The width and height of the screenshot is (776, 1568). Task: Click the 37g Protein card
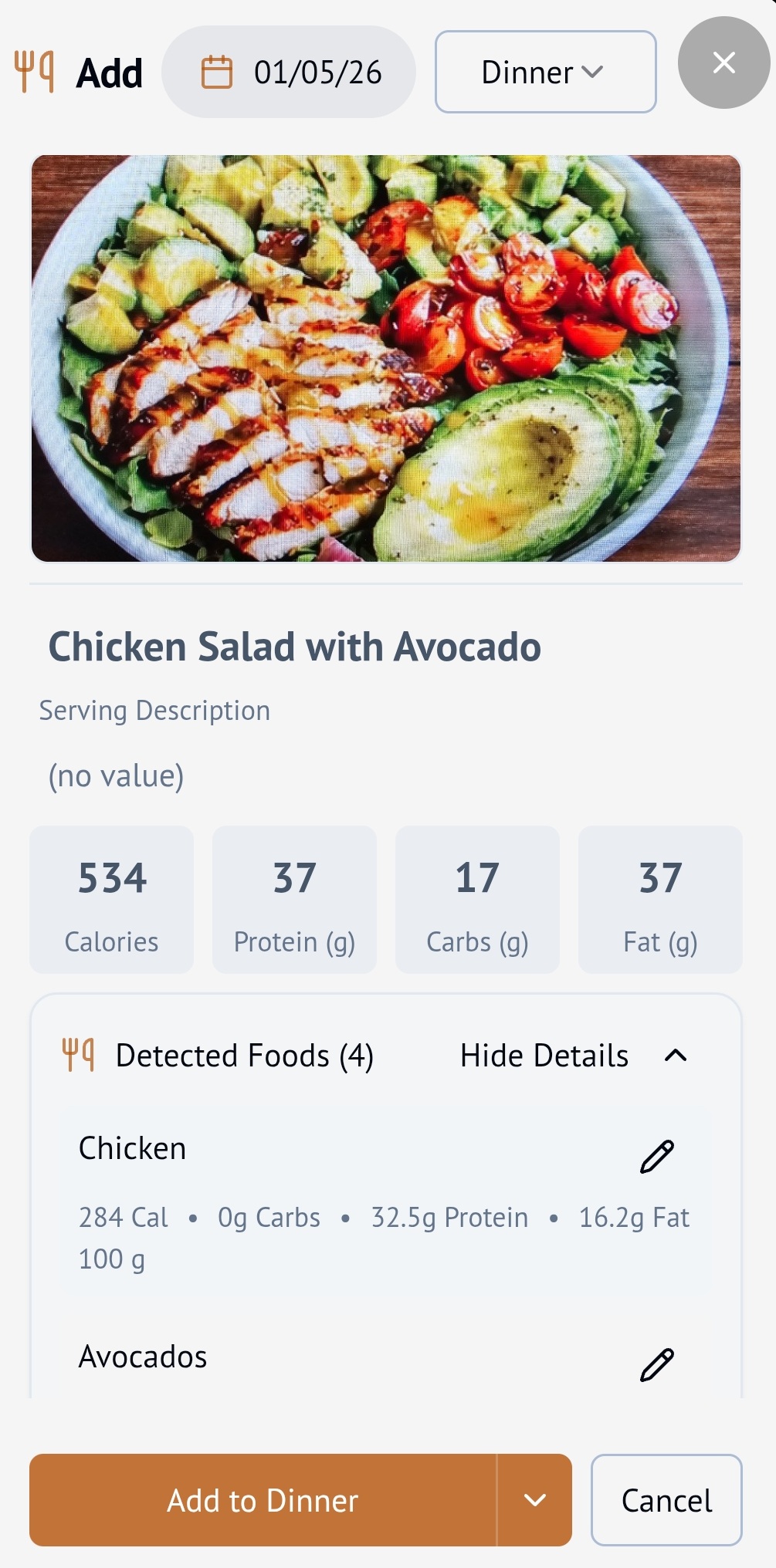click(293, 900)
